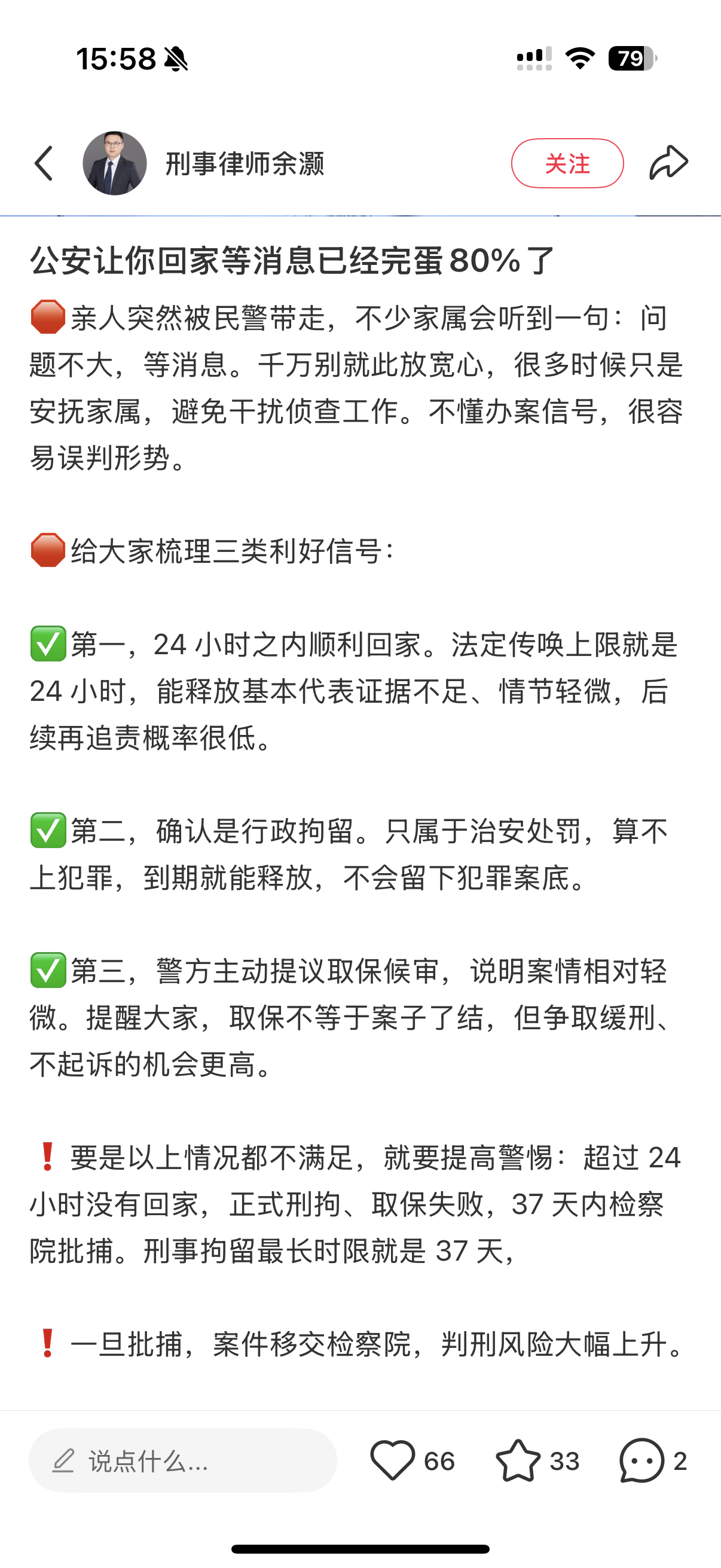Follow the author with the 关注 button

tap(567, 163)
